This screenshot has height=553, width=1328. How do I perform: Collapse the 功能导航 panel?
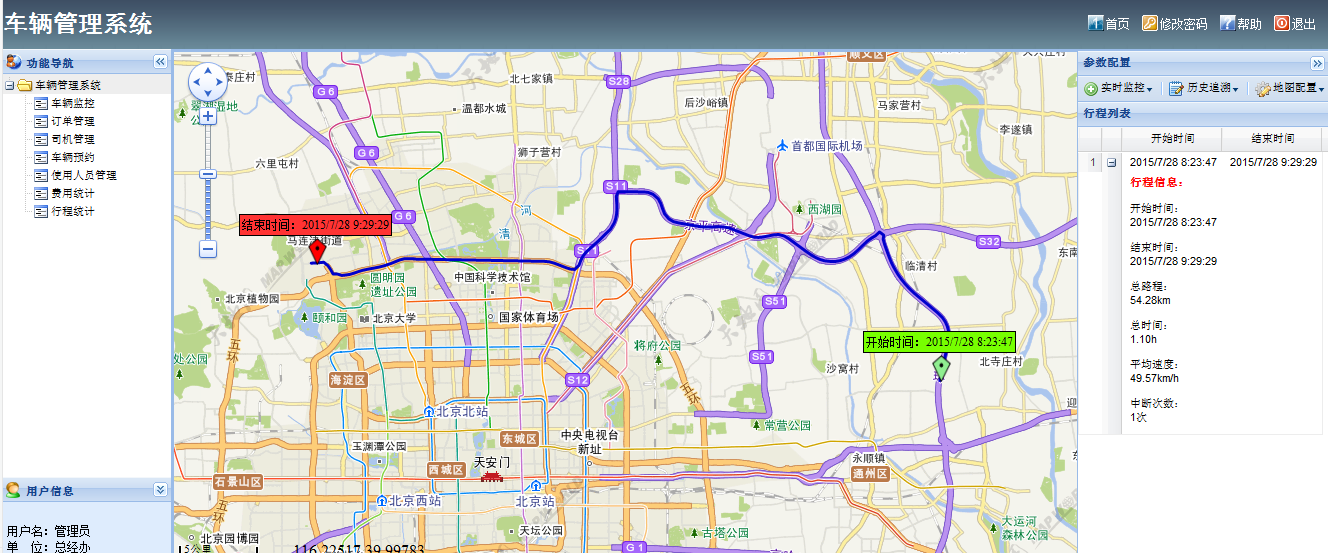coord(160,62)
